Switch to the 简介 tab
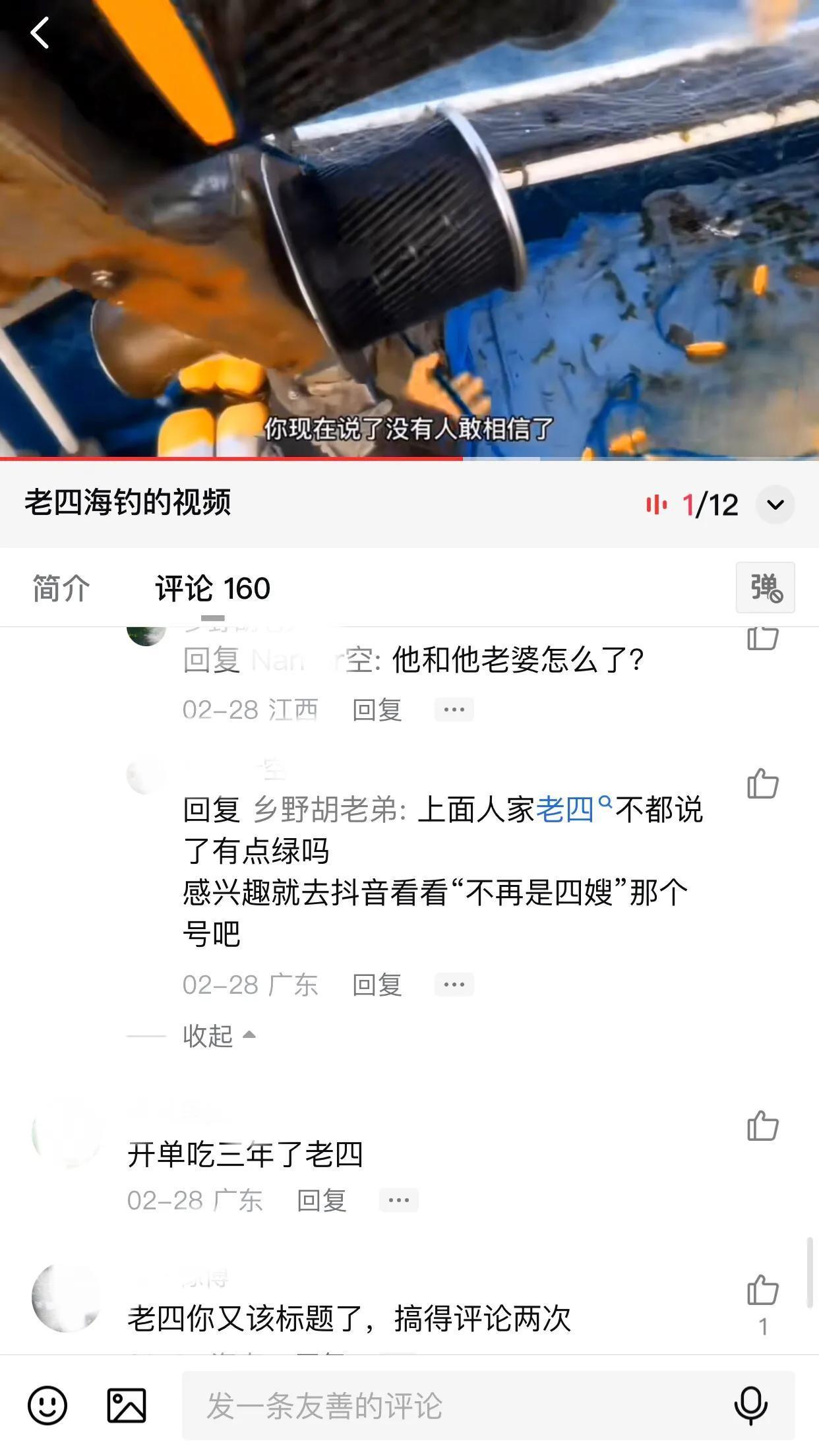819x1456 pixels. coord(61,588)
